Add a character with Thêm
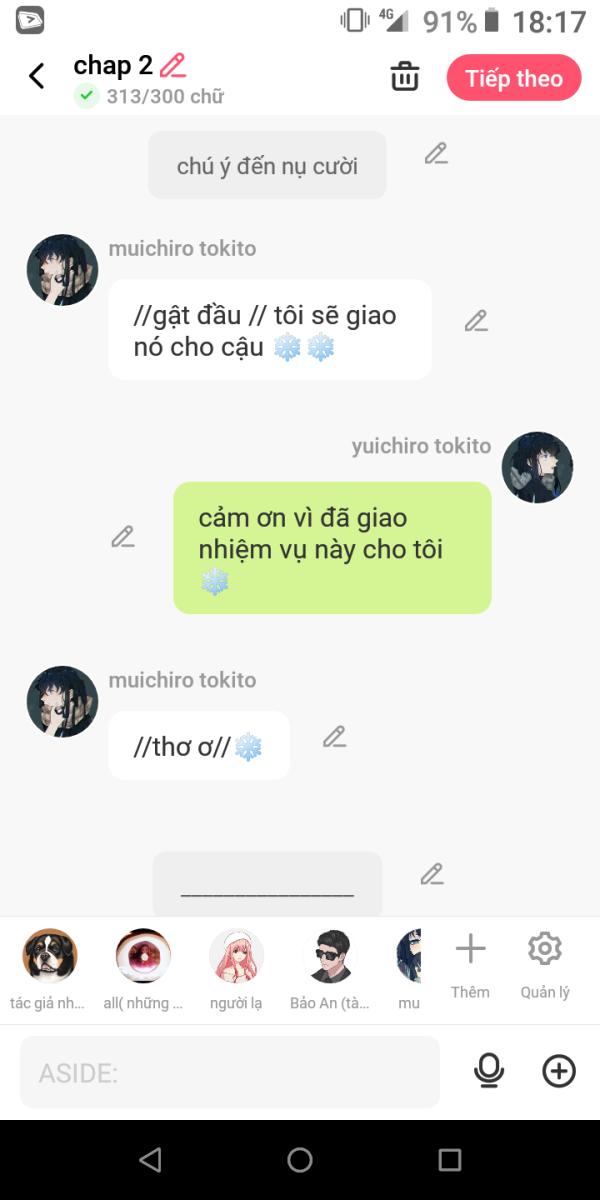Screen dimensions: 600x1200 [x=470, y=963]
